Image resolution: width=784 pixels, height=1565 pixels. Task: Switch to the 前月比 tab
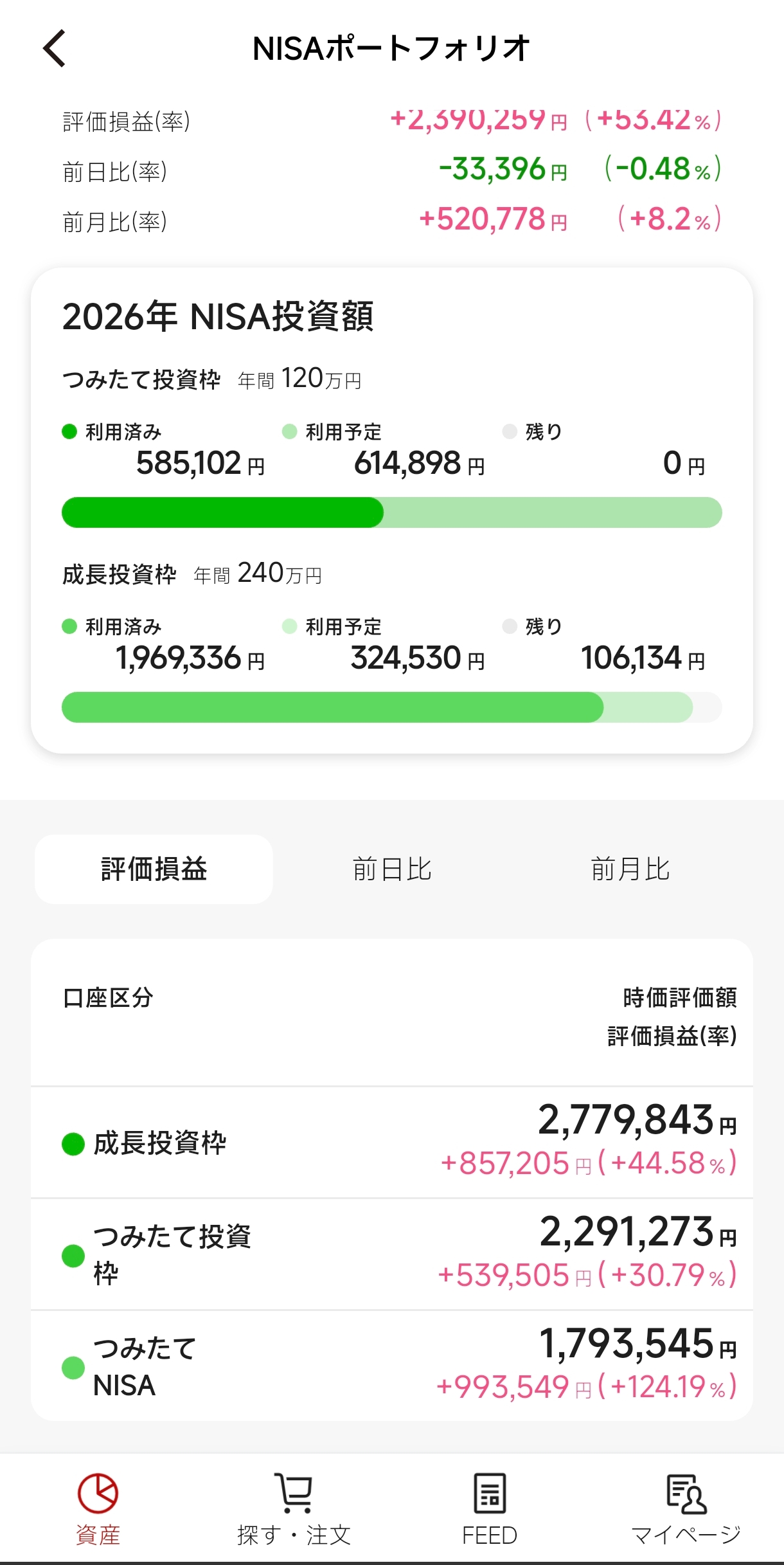pyautogui.click(x=630, y=869)
